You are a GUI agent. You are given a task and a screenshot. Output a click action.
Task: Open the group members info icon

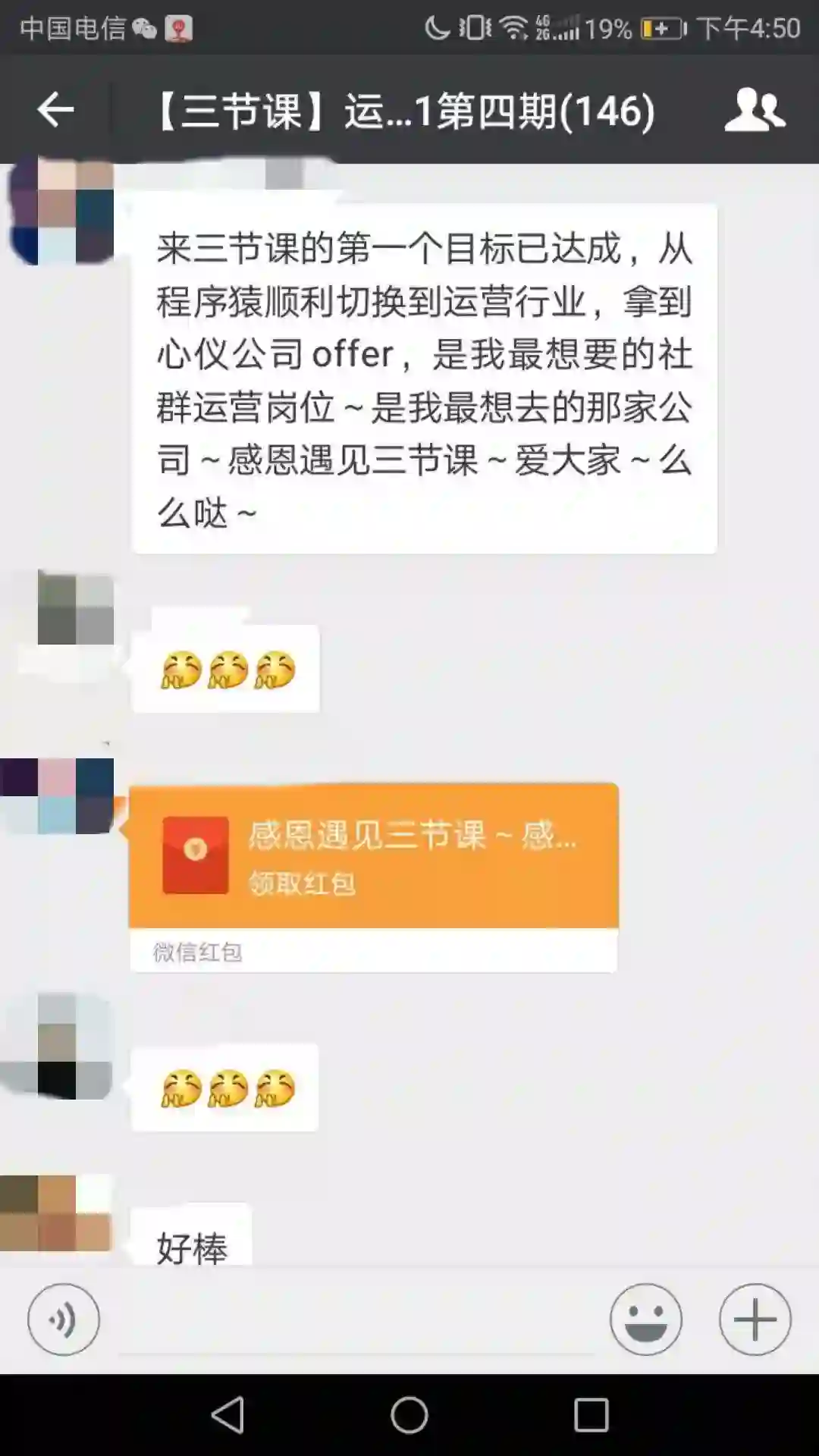pyautogui.click(x=755, y=110)
